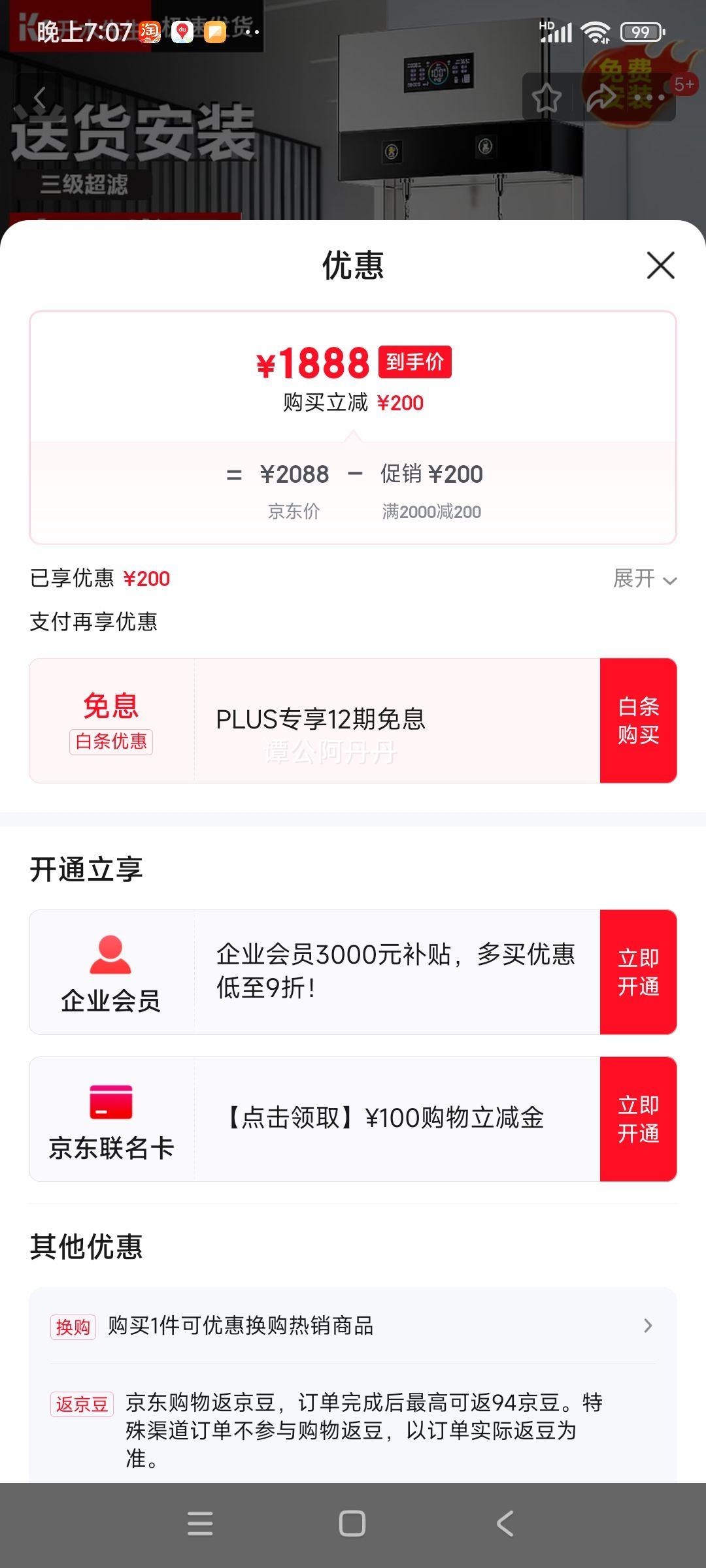Tap 立即开通 for 企业会员
The width and height of the screenshot is (706, 1568).
[638, 972]
